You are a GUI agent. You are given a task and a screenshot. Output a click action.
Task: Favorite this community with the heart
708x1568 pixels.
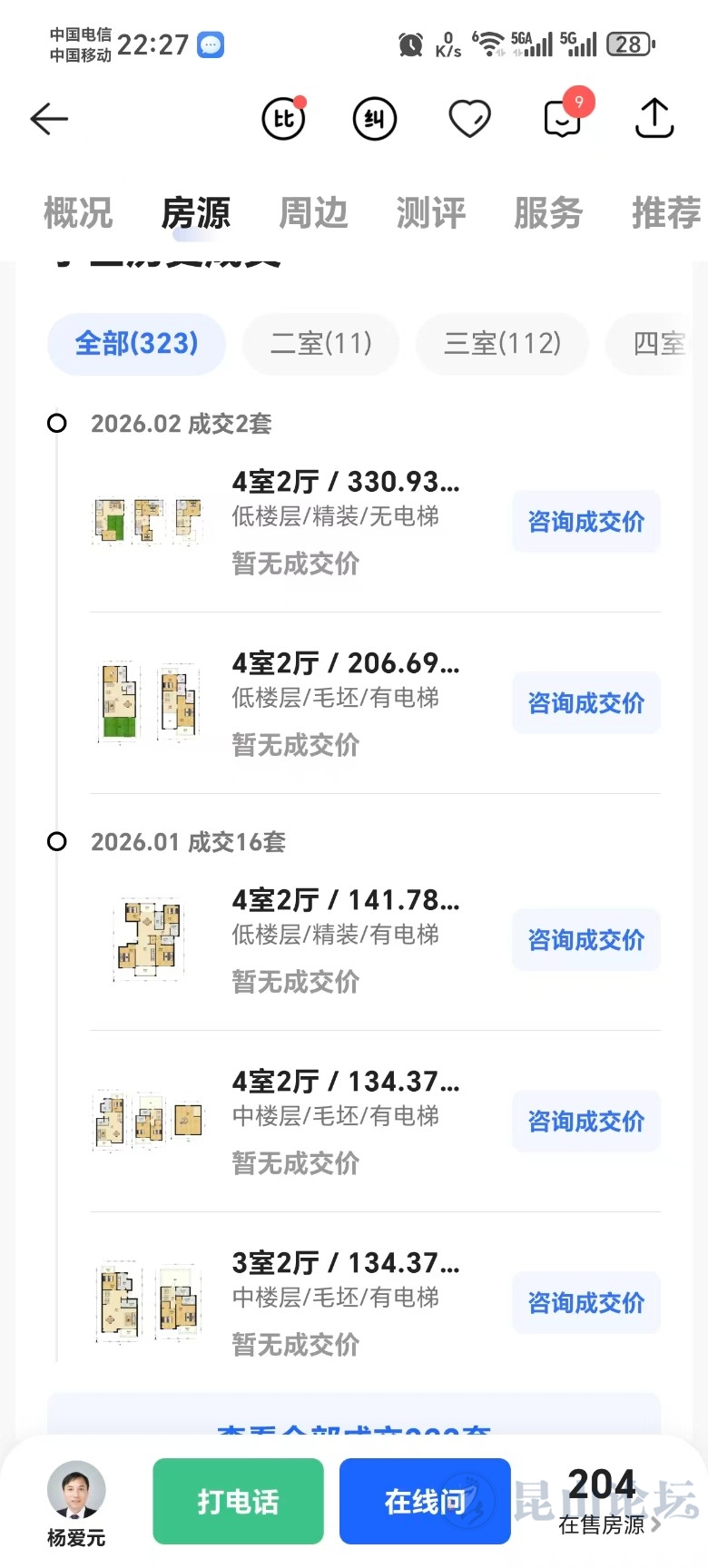tap(469, 119)
